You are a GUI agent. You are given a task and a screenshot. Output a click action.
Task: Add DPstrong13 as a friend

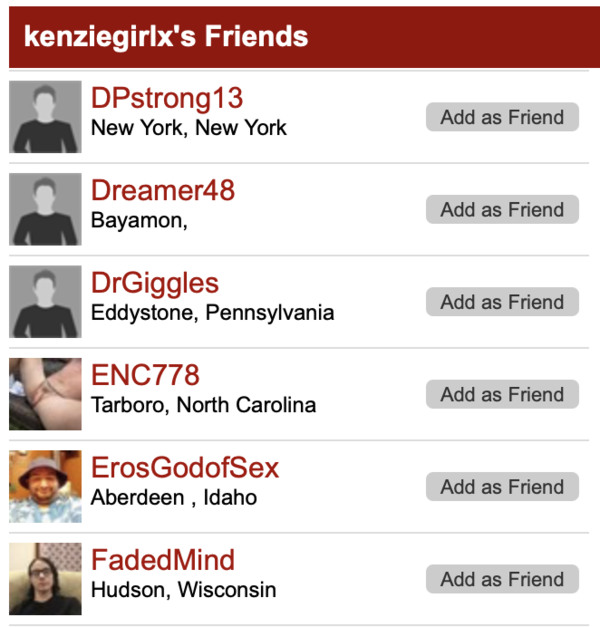tap(502, 117)
